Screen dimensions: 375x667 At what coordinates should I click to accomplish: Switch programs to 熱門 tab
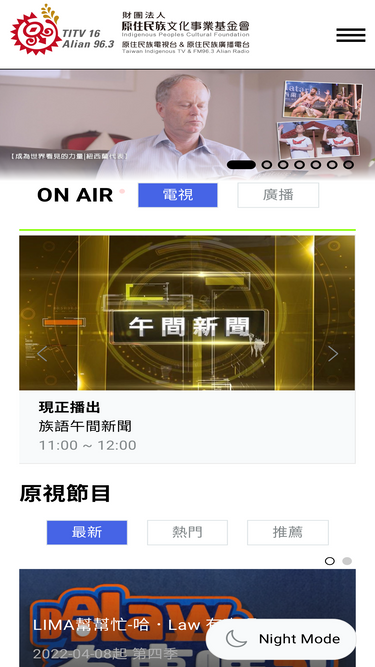coord(188,532)
